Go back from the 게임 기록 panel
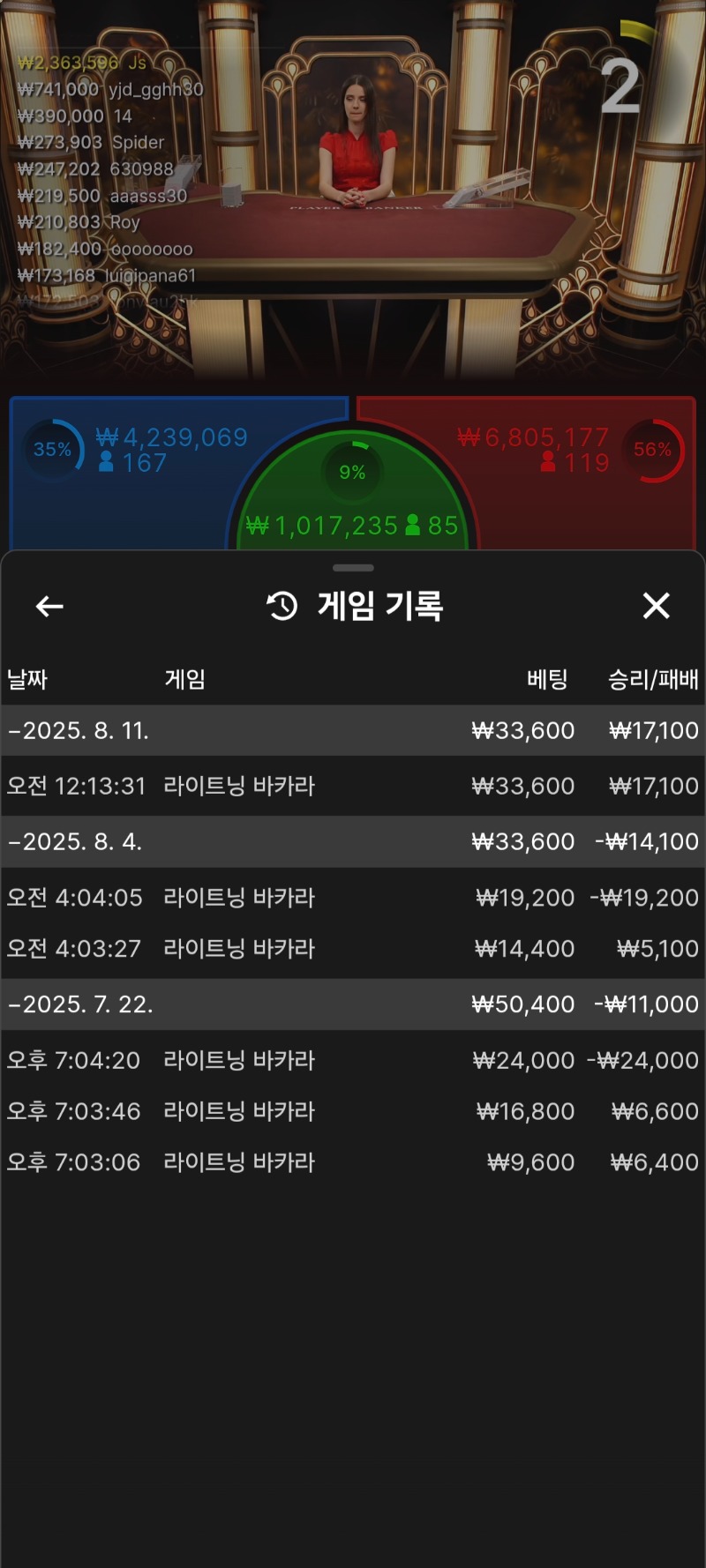Image resolution: width=706 pixels, height=1568 pixels. 49,606
